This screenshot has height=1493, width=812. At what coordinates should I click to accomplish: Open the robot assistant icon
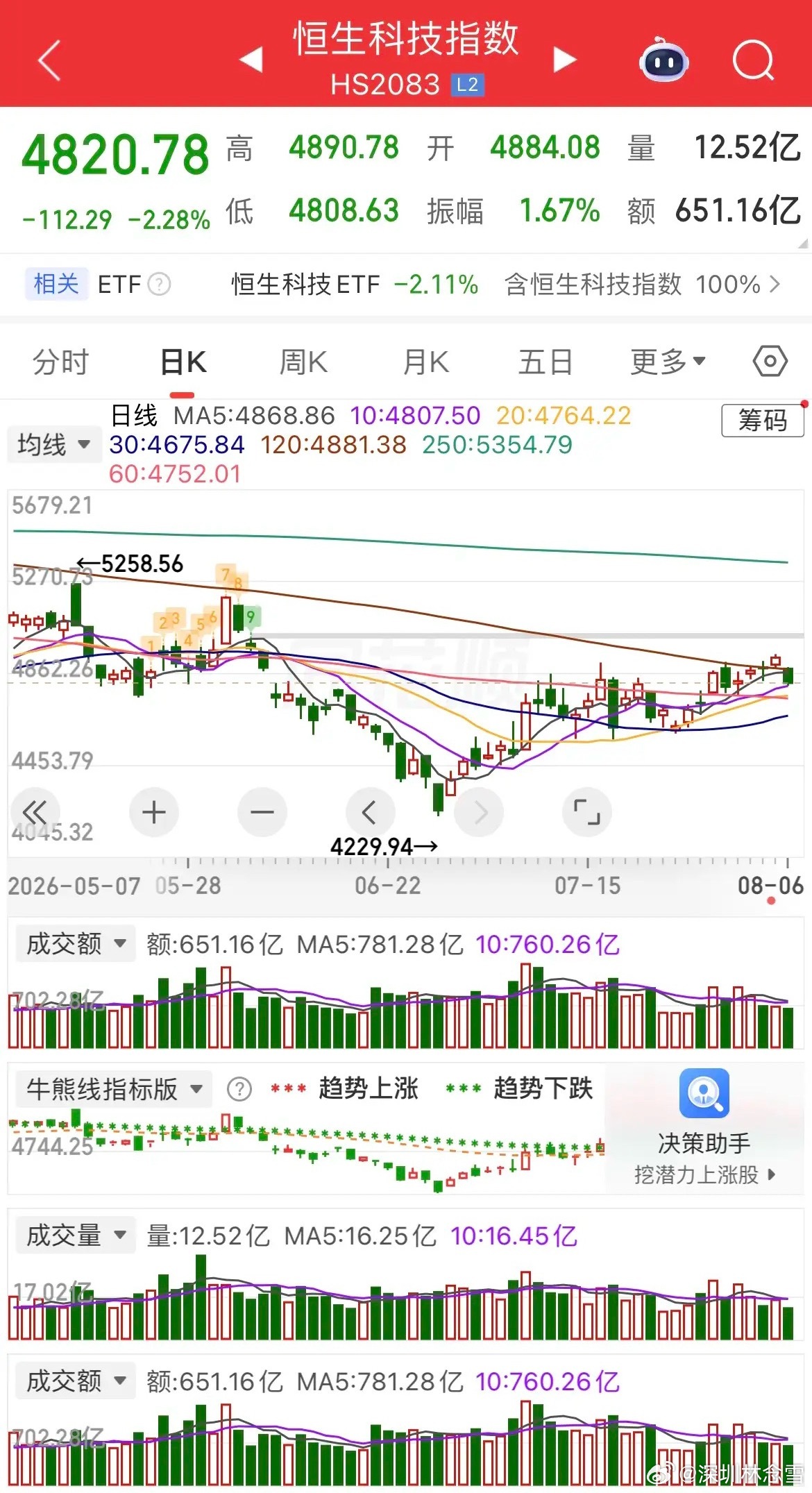coord(663,61)
